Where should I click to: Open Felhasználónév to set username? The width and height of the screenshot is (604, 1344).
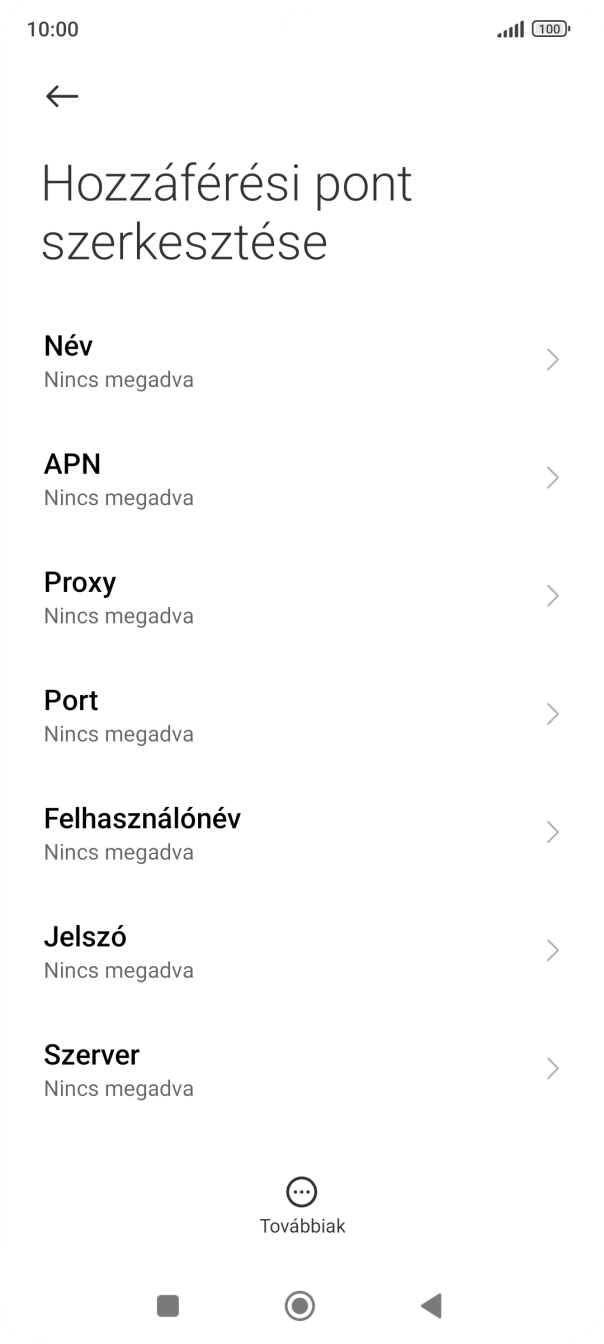(x=300, y=833)
